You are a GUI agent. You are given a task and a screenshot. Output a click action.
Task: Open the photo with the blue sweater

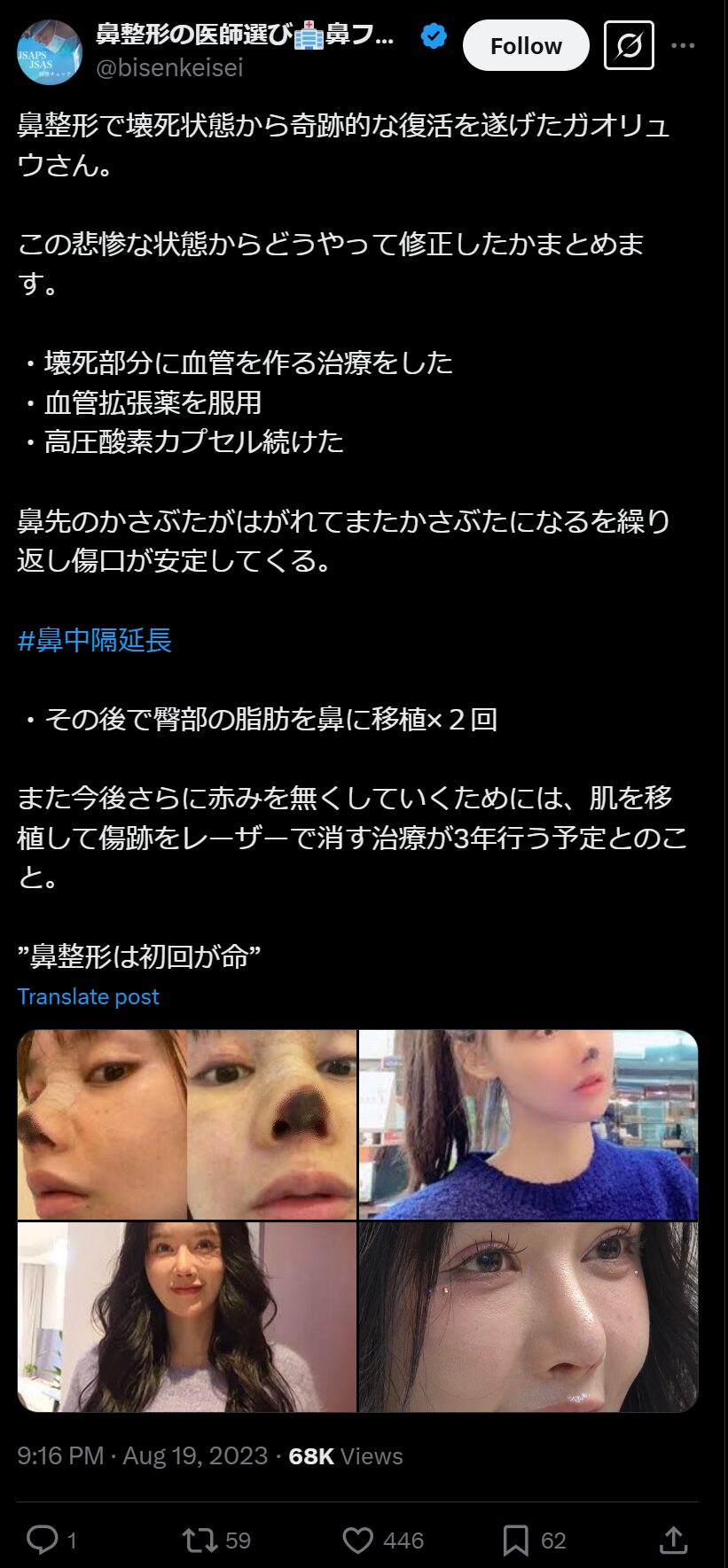click(528, 1124)
